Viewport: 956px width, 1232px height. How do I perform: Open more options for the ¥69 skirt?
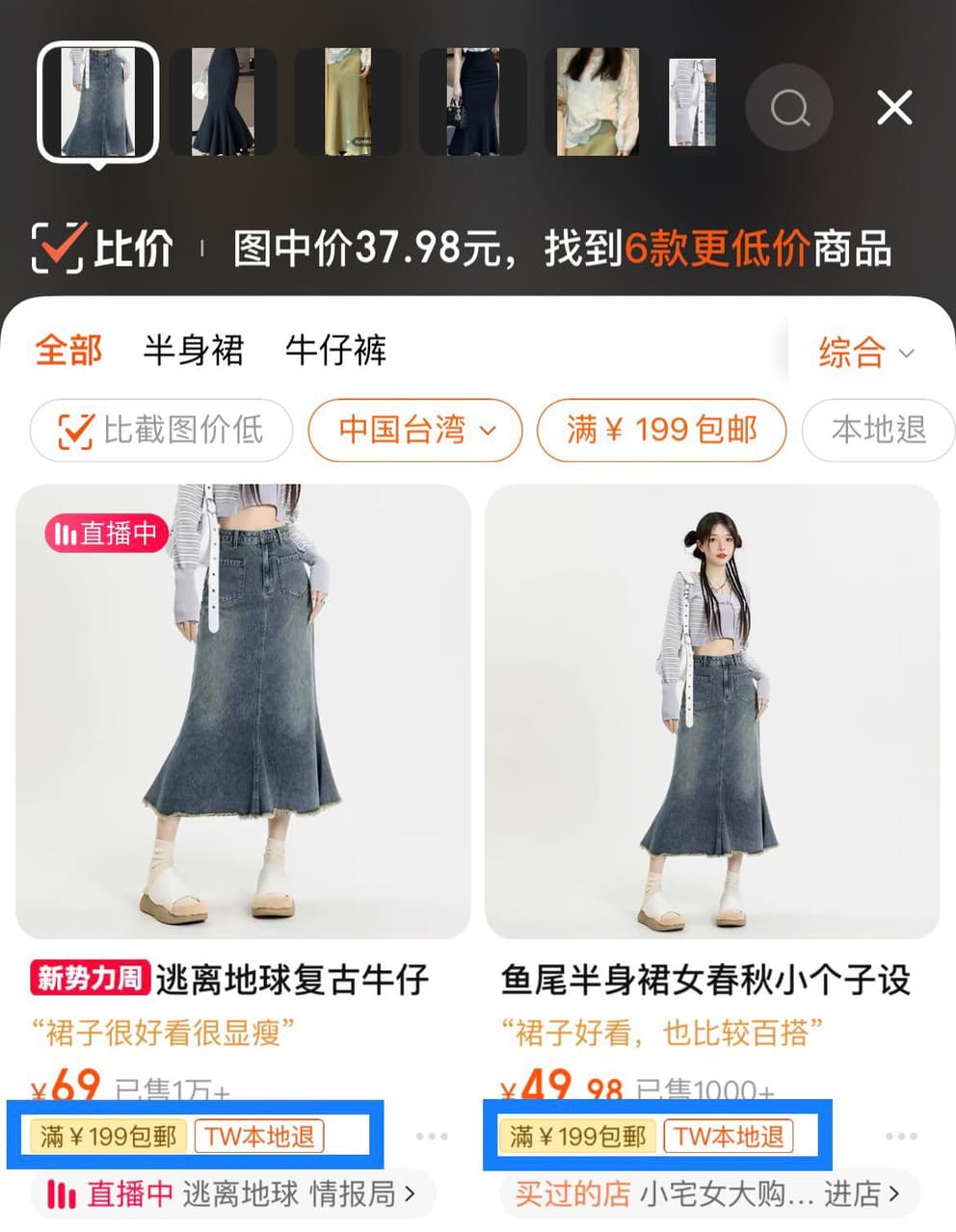pos(432,1137)
